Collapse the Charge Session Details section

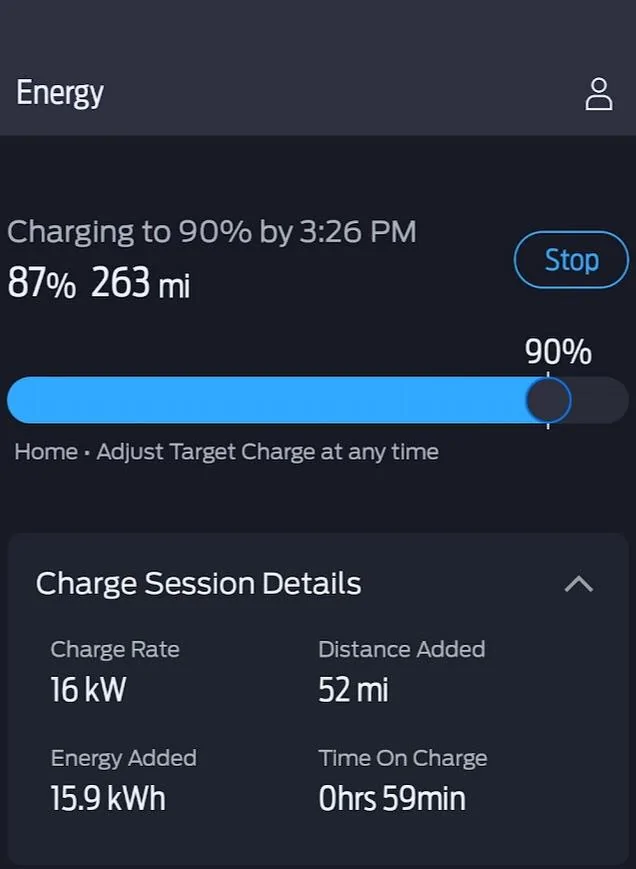[578, 584]
